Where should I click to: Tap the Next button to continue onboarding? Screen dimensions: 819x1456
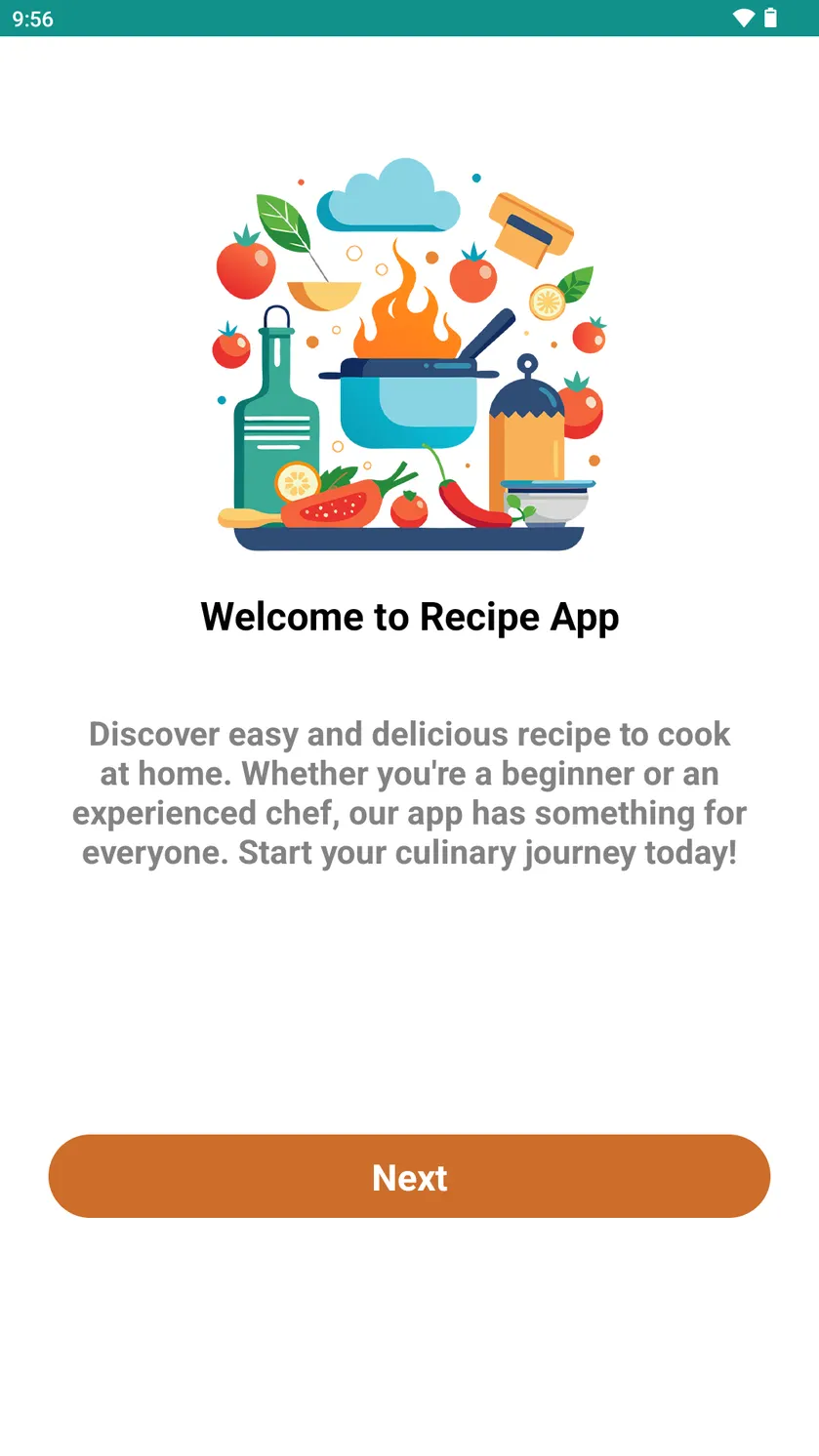point(409,1176)
